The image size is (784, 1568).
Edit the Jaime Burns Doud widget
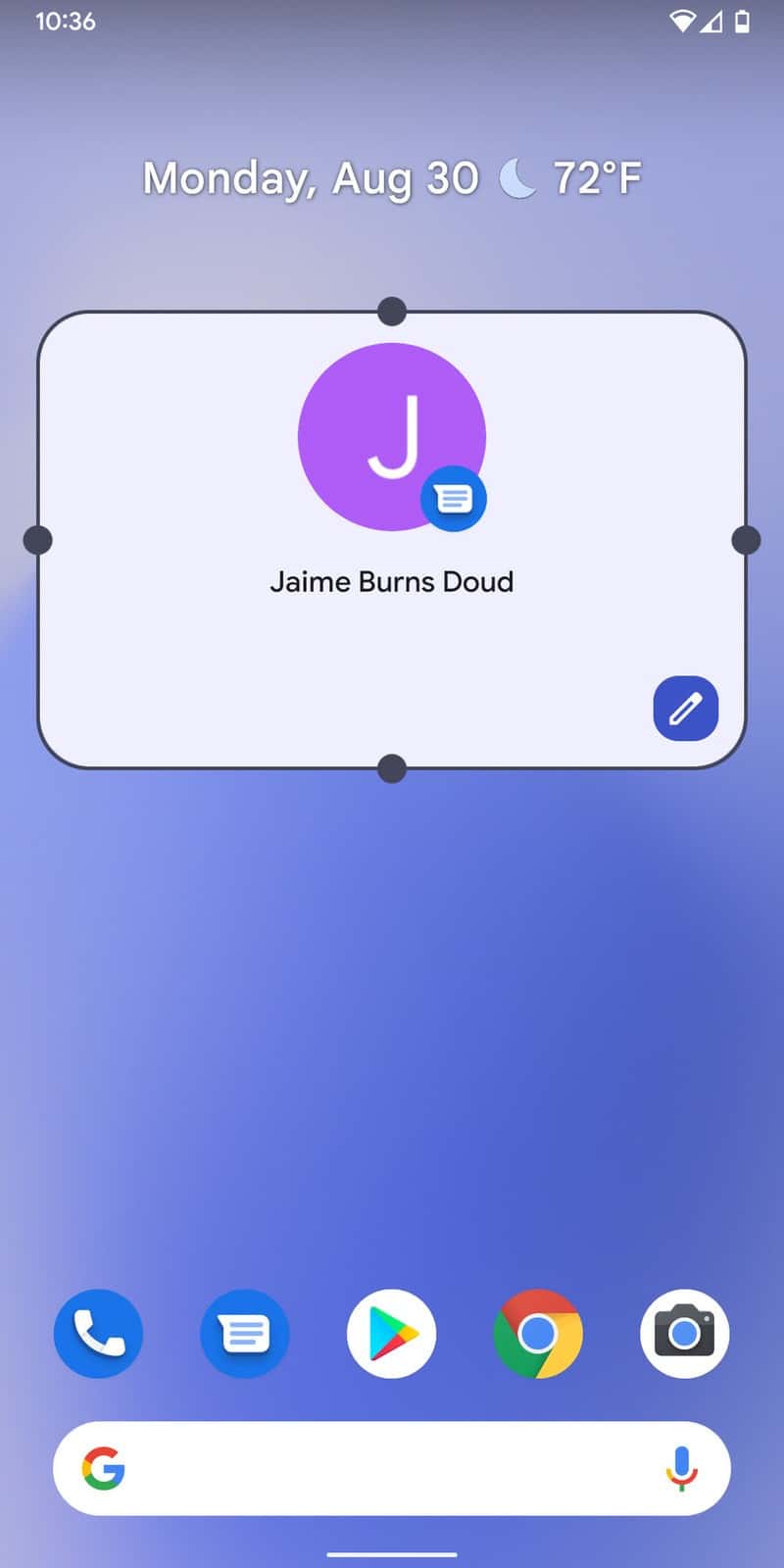(685, 708)
